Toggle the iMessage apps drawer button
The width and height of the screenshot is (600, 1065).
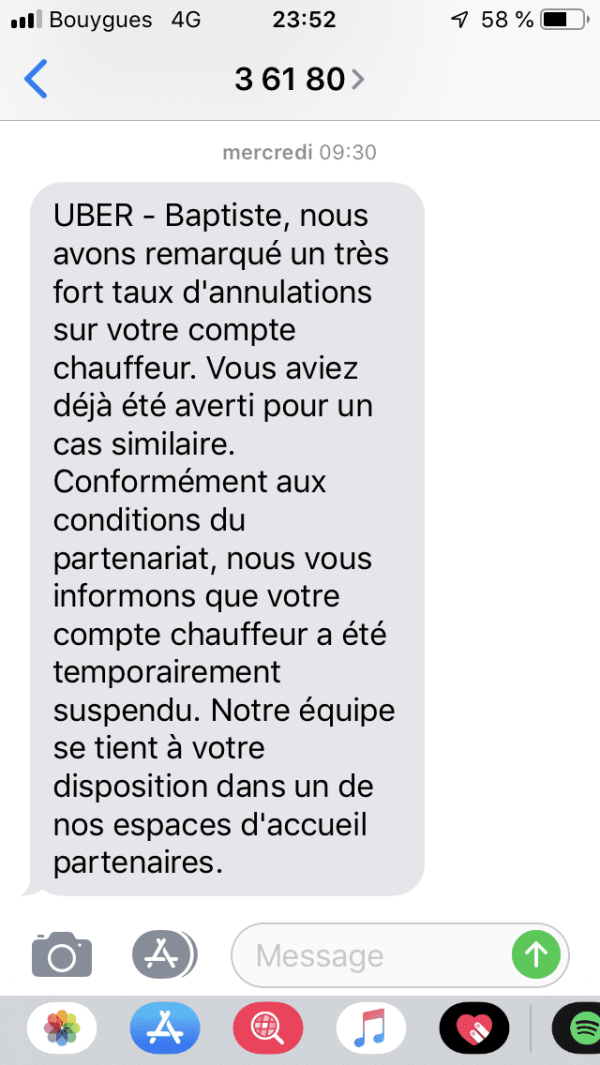point(164,954)
